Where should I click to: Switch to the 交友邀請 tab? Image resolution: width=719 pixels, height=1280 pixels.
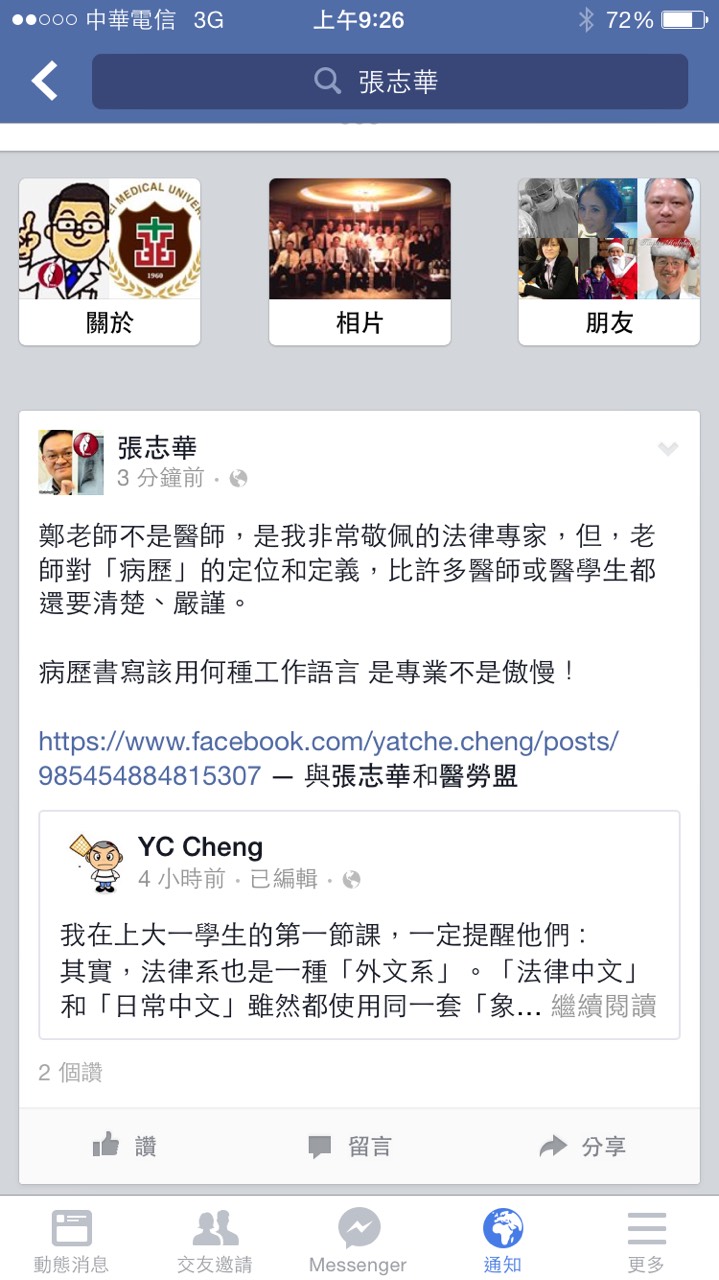(215, 1240)
